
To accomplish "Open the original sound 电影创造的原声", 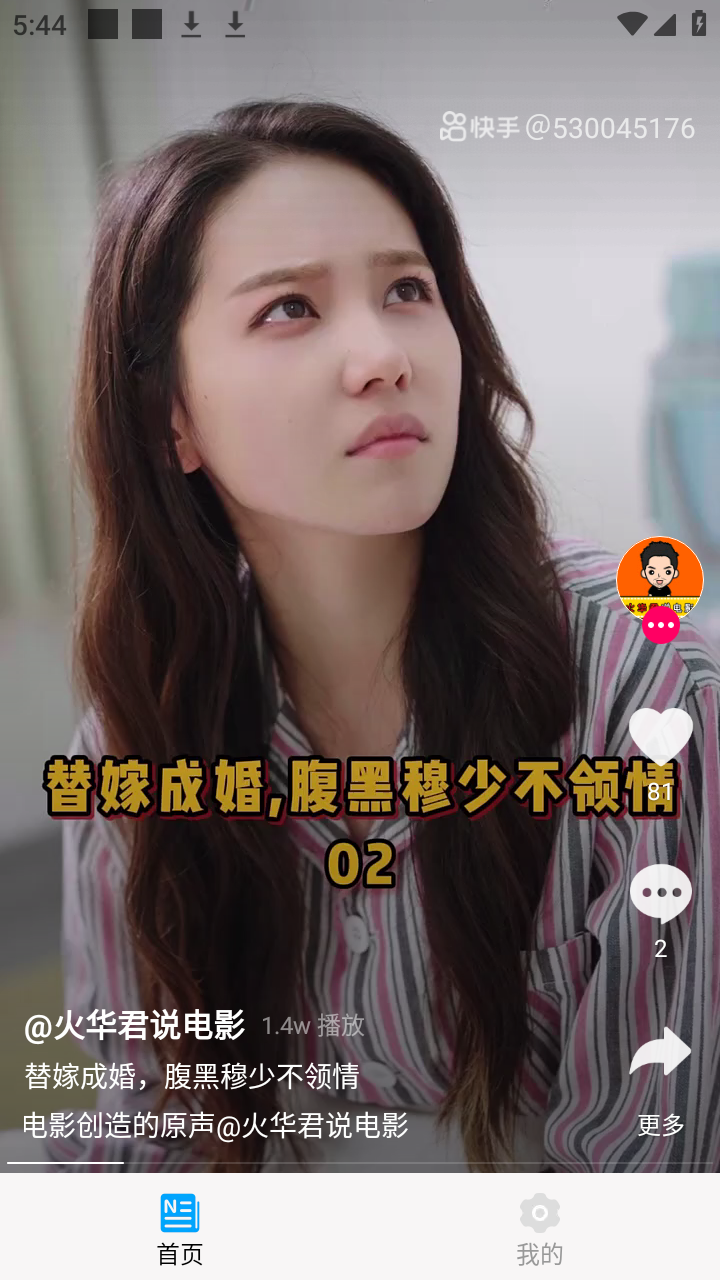I will (x=215, y=1125).
